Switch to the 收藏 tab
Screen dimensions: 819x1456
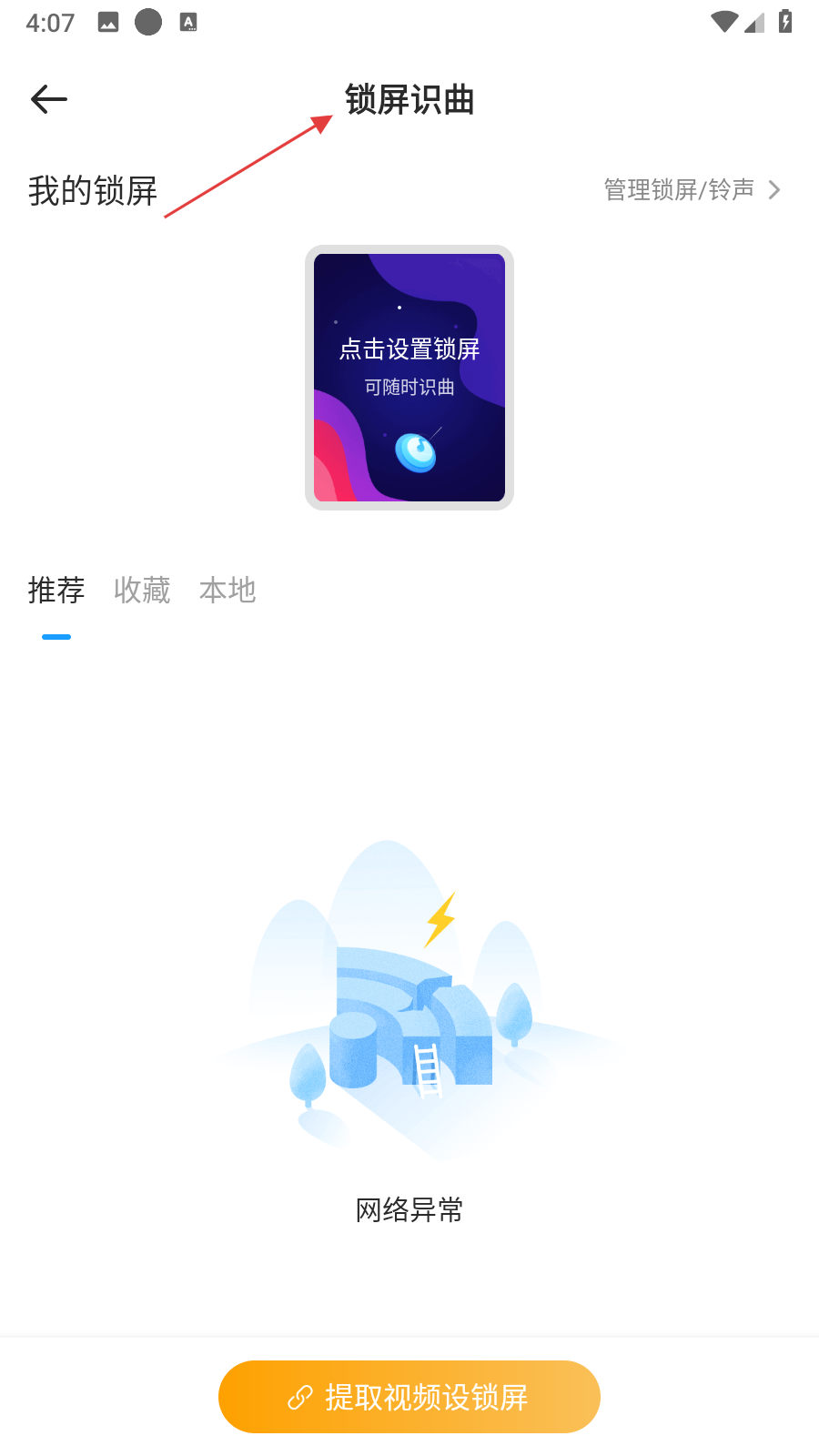(x=142, y=591)
